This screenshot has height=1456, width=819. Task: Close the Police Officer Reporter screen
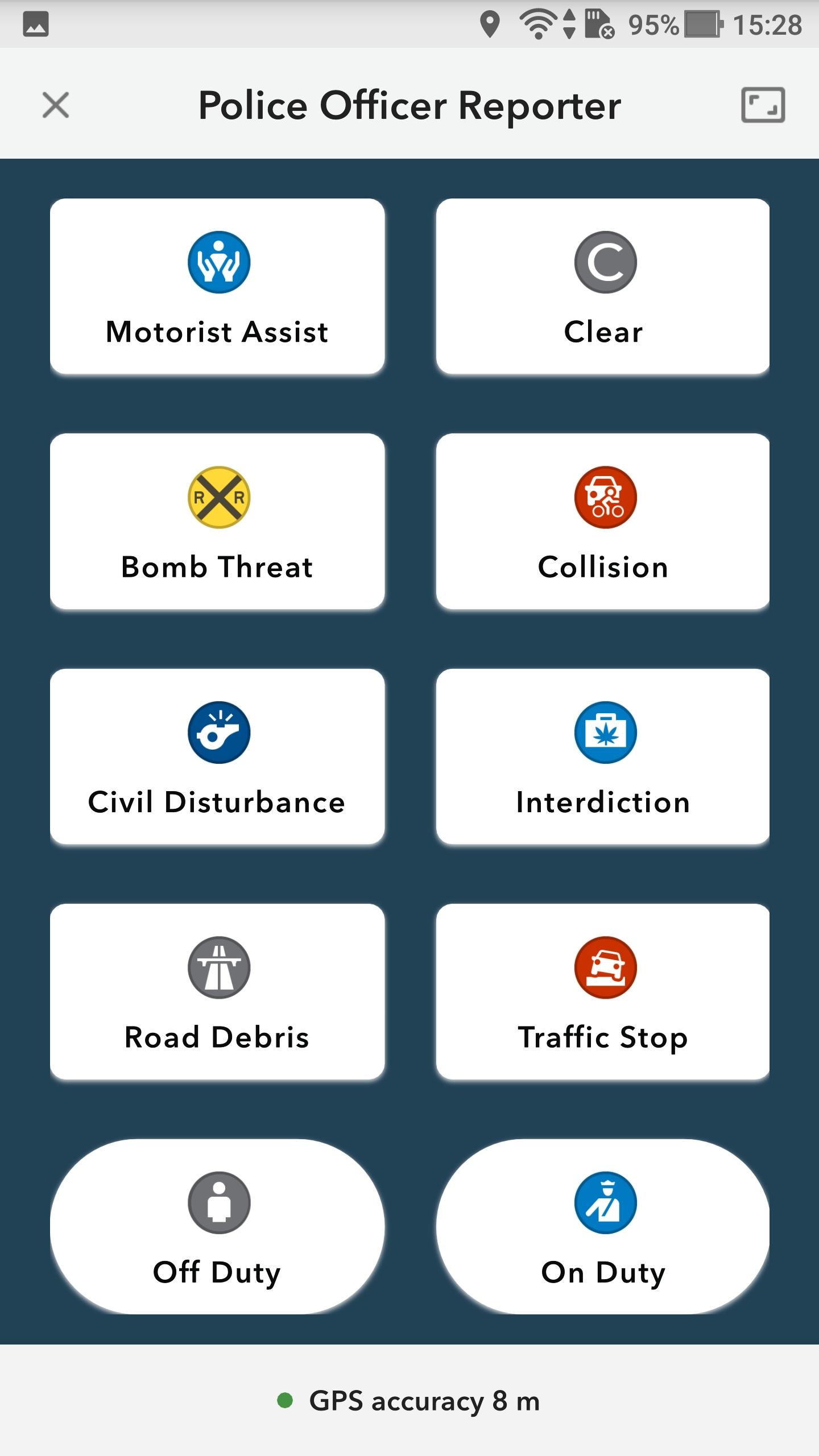56,105
